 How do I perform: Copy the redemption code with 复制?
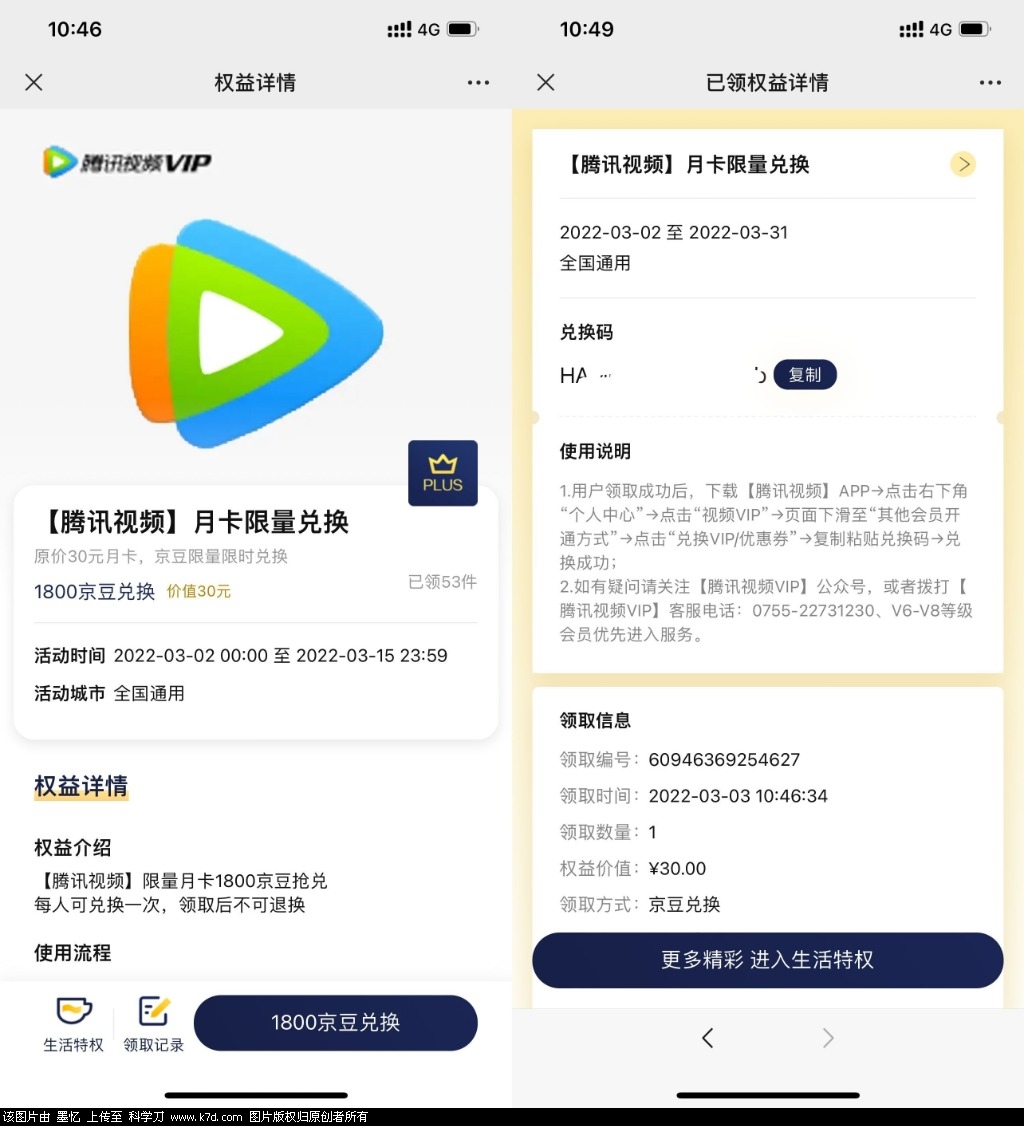[x=805, y=375]
